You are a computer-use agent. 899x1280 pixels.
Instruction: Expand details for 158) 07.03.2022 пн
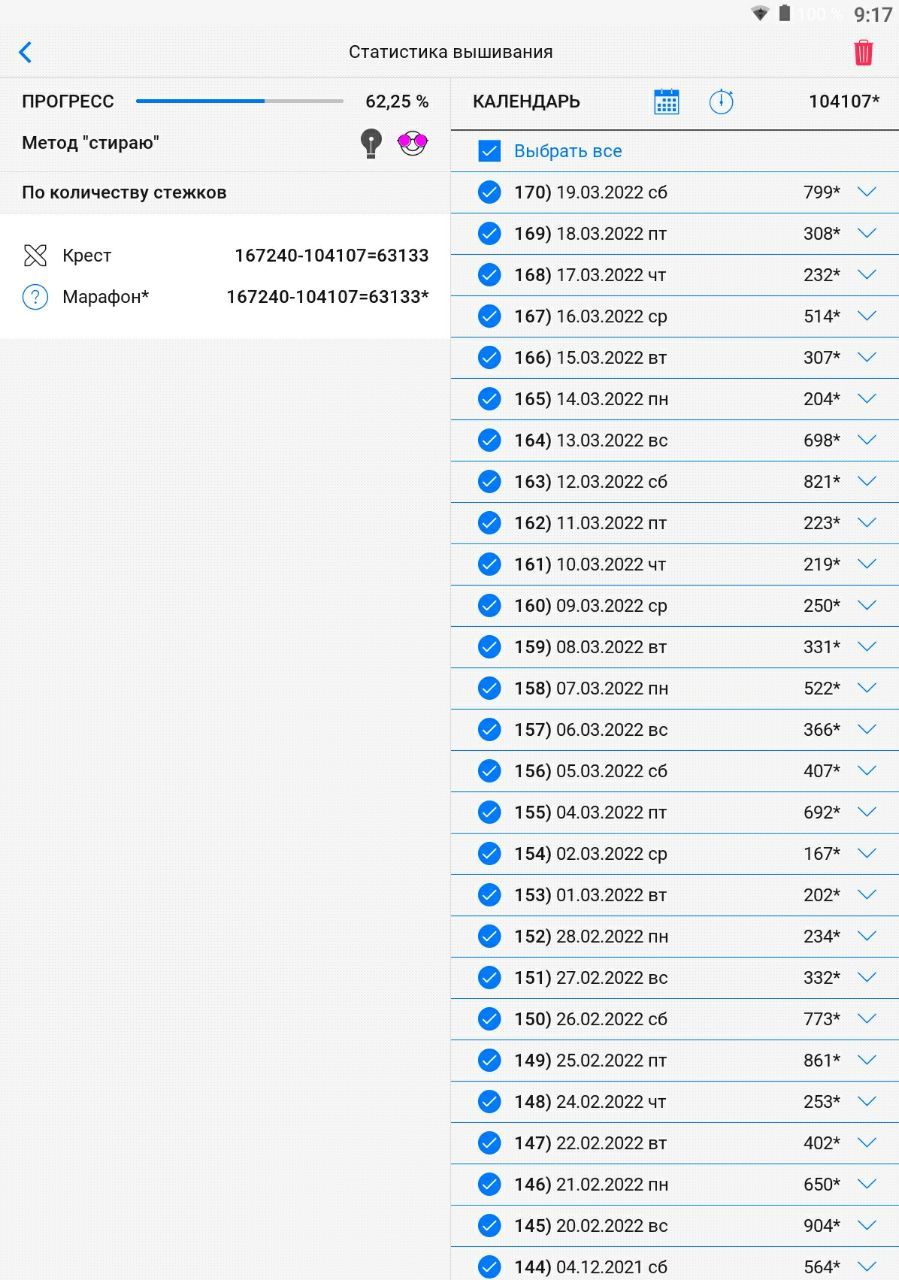[866, 688]
